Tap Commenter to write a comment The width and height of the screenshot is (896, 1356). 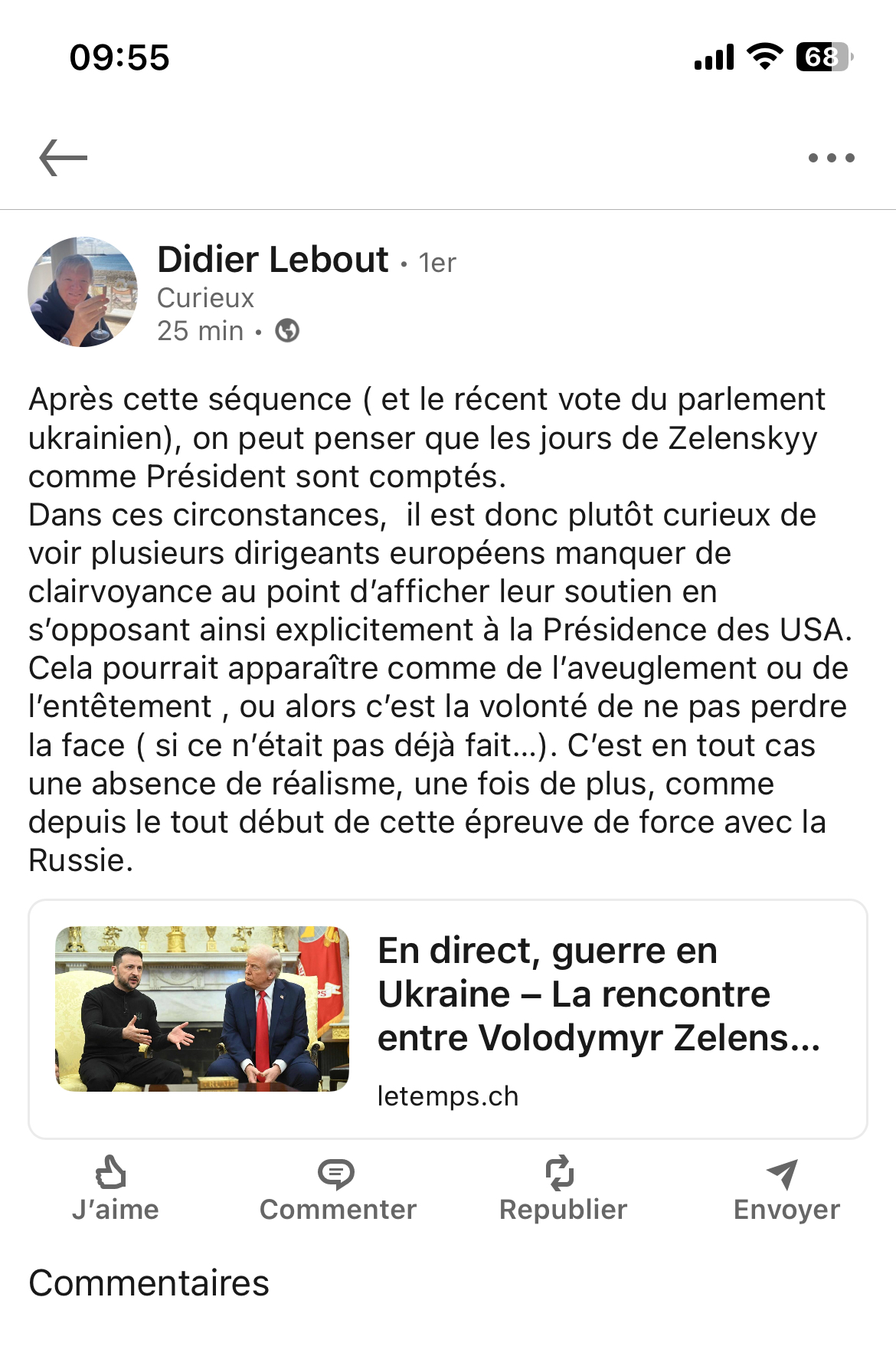pos(338,1188)
